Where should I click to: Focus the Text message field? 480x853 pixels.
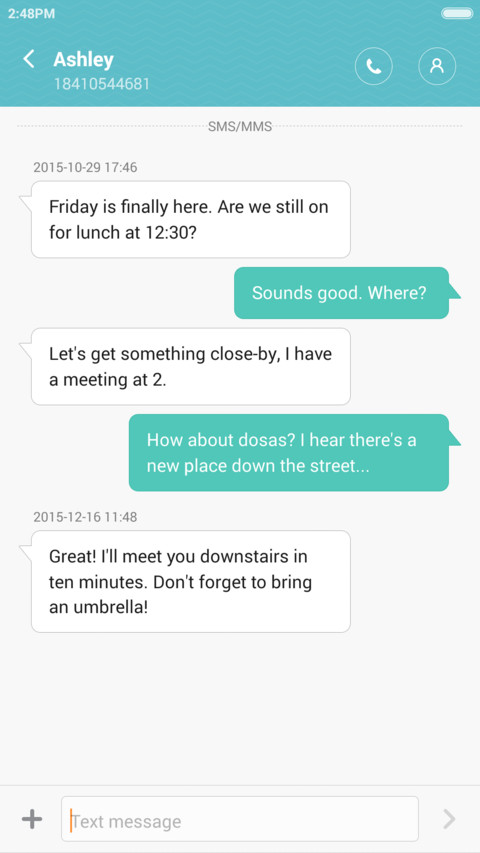point(240,819)
